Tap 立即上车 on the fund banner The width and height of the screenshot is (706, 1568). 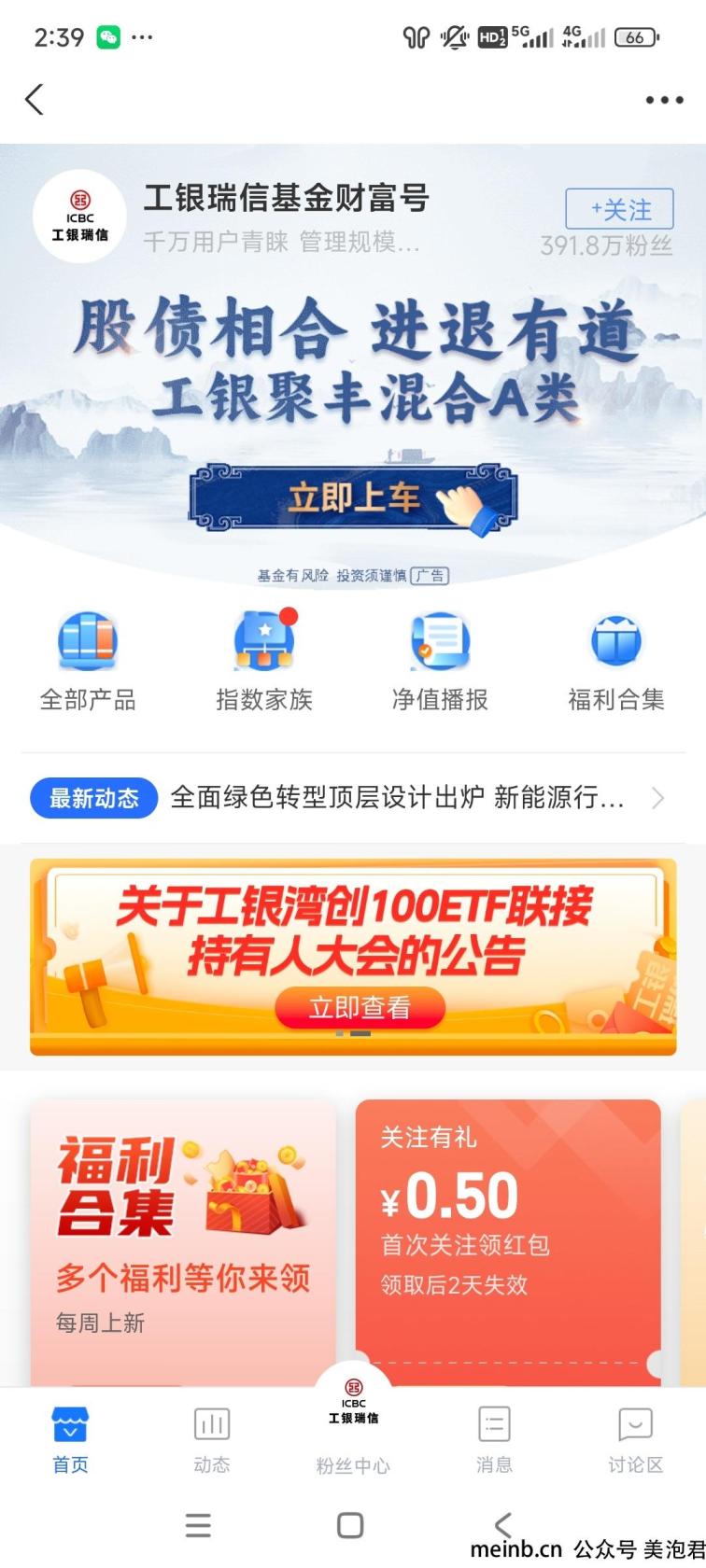(353, 498)
